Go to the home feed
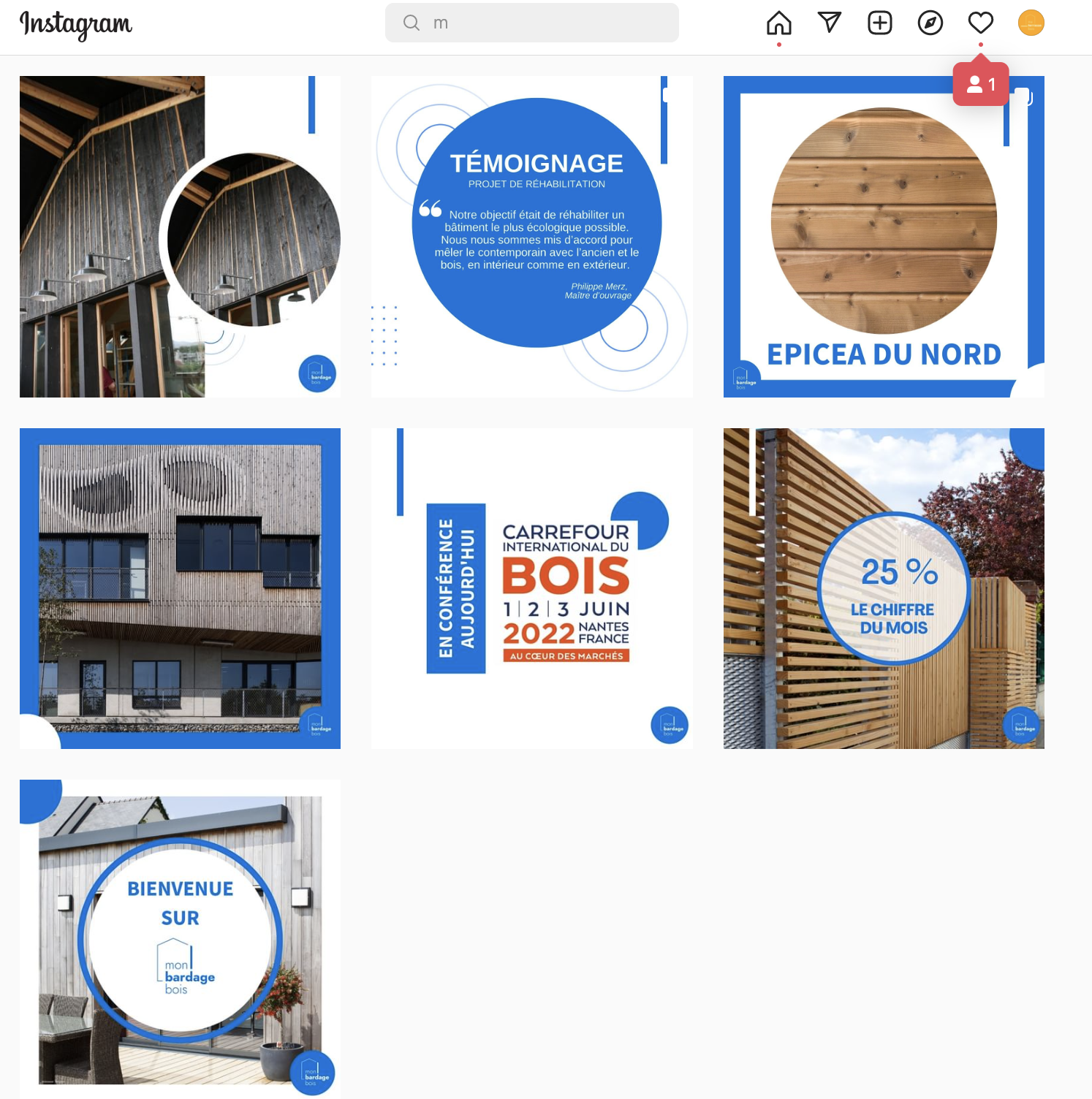The image size is (1092, 1099). tap(778, 23)
